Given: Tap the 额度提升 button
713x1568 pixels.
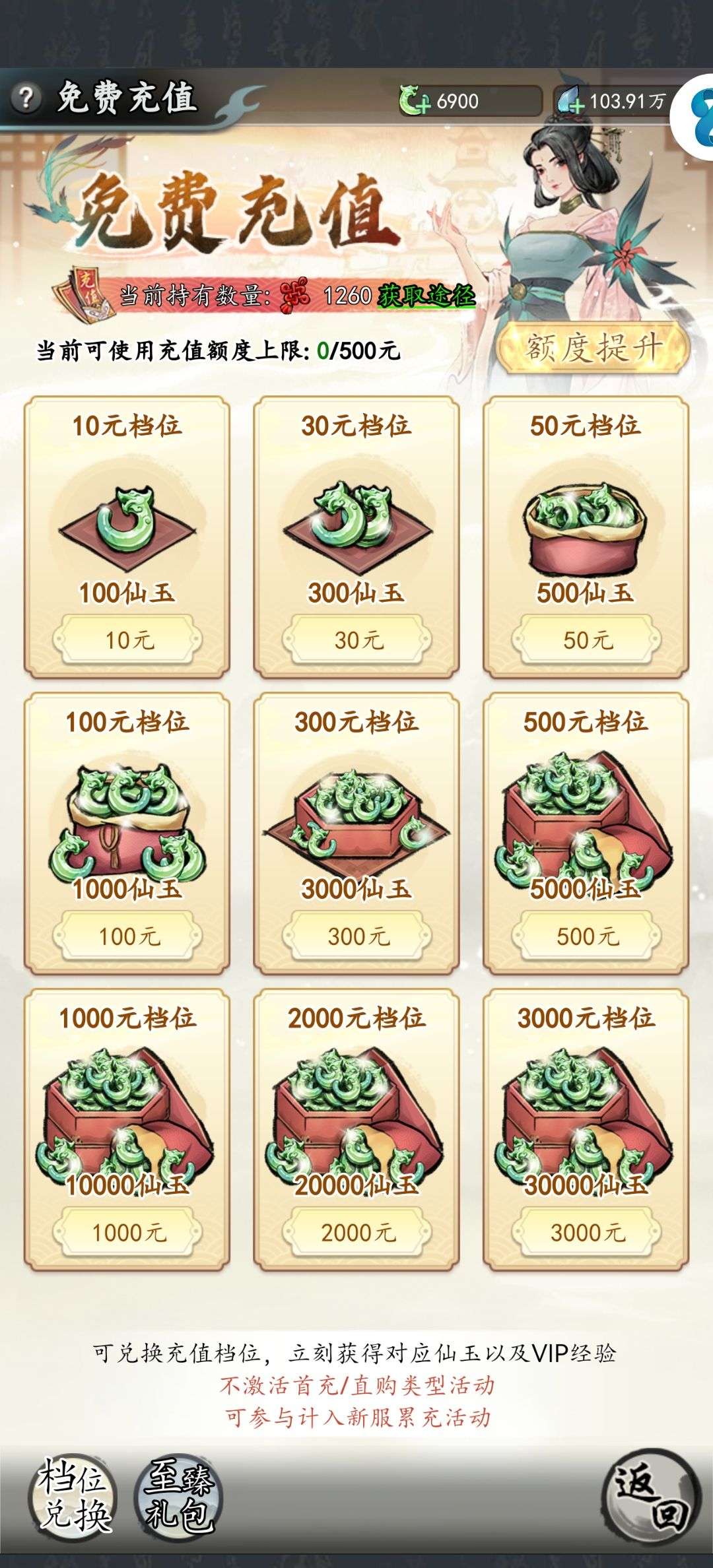Looking at the screenshot, I should click(593, 347).
